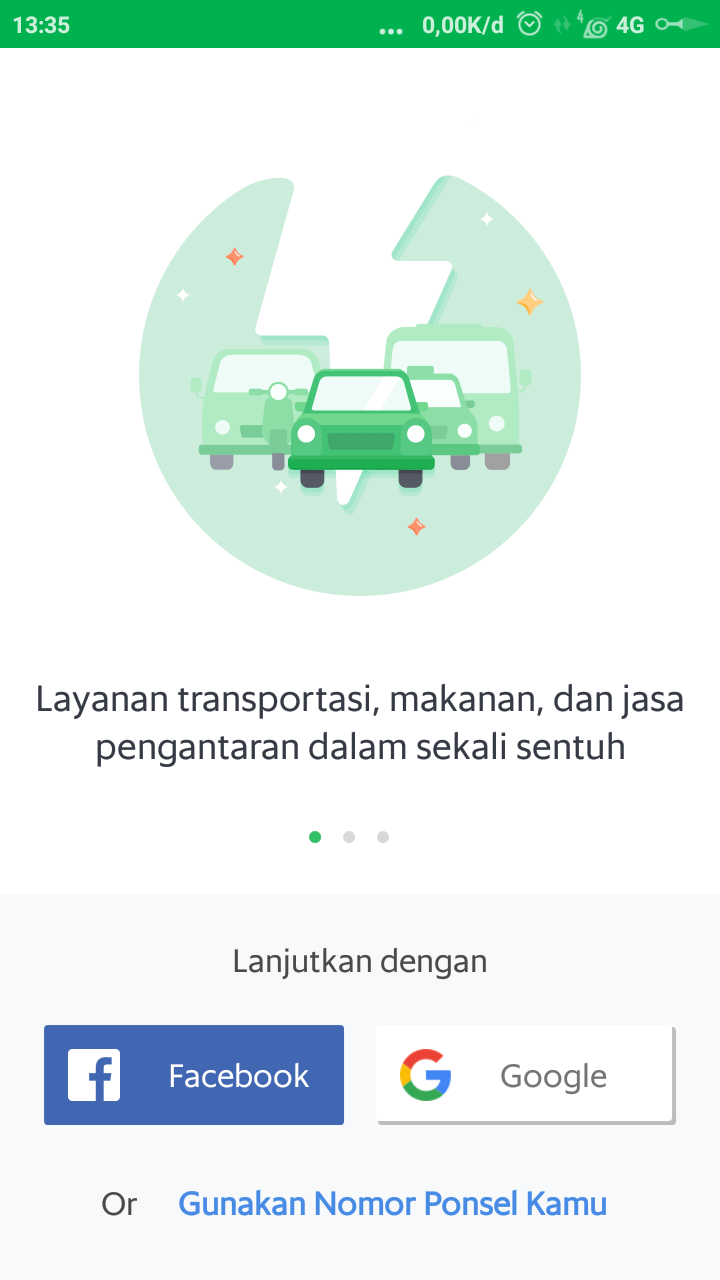Jump to second onboarding page dot
Viewport: 720px width, 1280px height.
pyautogui.click(x=349, y=837)
